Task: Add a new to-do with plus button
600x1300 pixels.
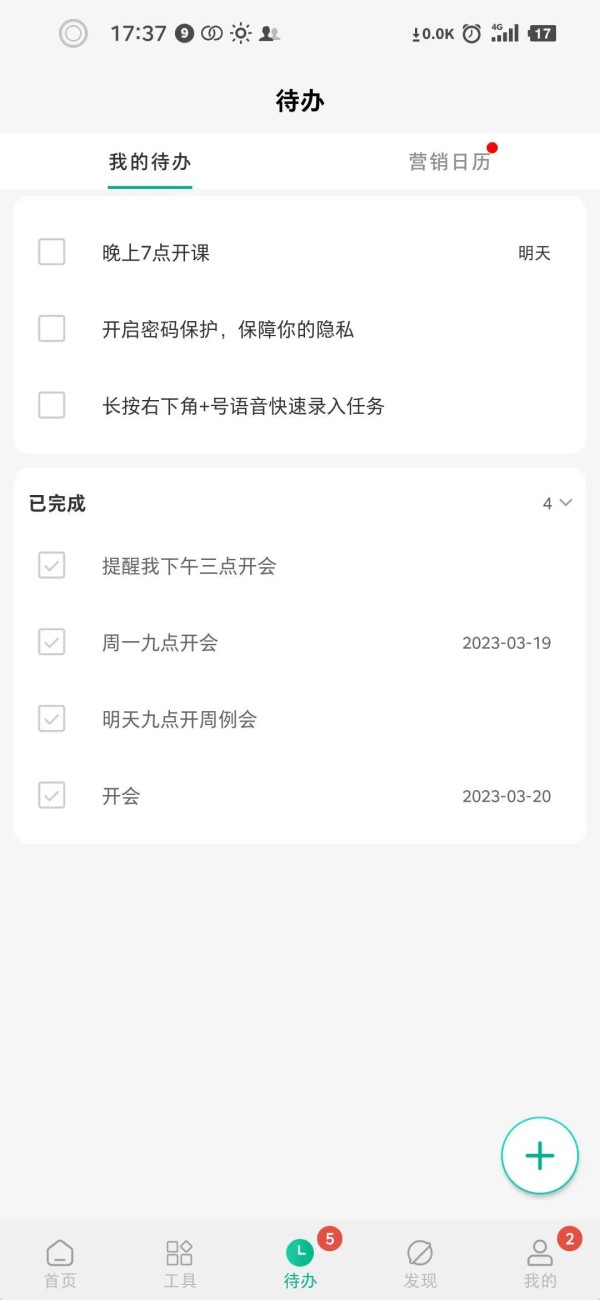Action: coord(540,1156)
